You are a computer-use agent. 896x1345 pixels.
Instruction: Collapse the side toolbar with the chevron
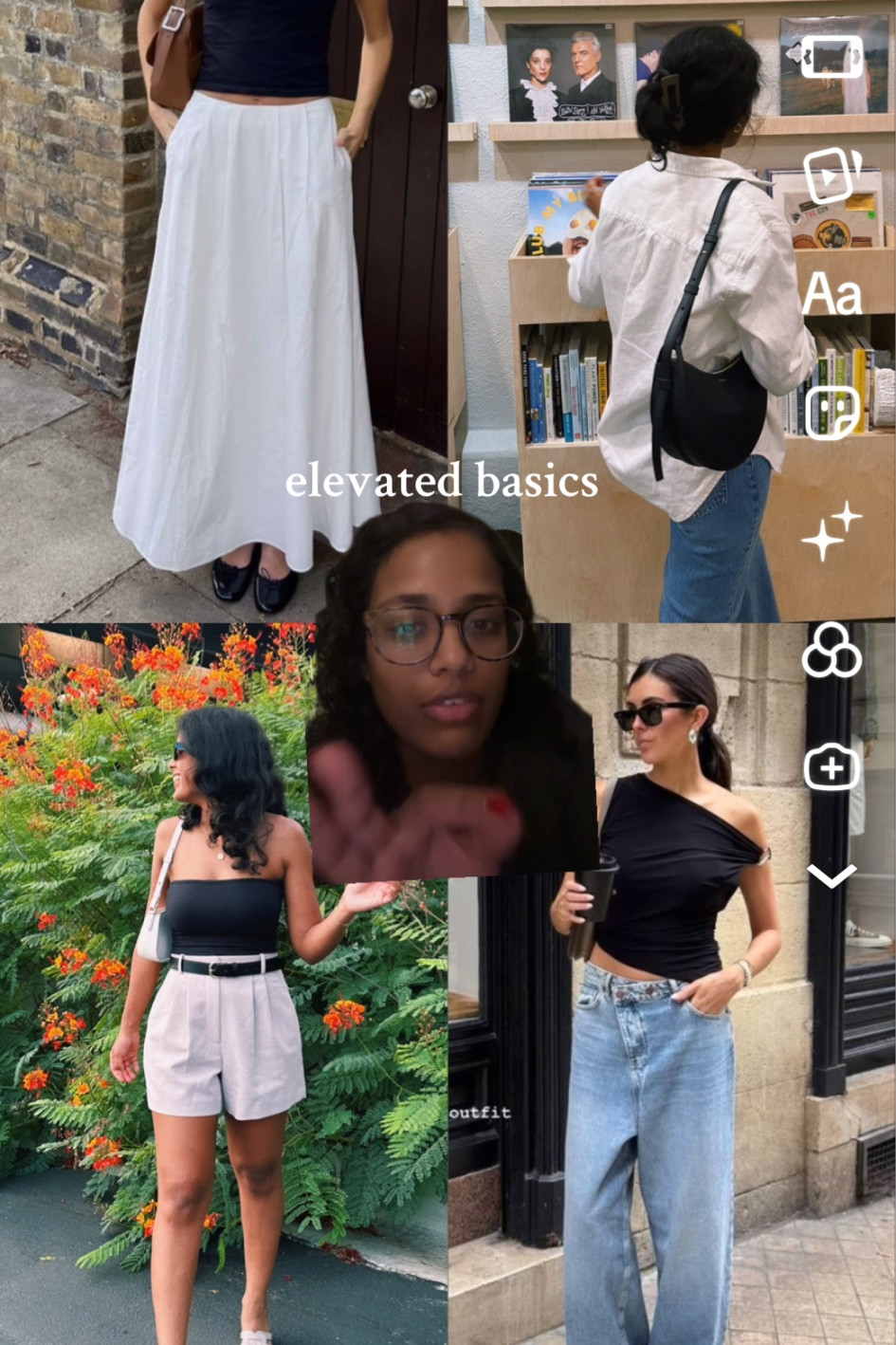coord(832,875)
